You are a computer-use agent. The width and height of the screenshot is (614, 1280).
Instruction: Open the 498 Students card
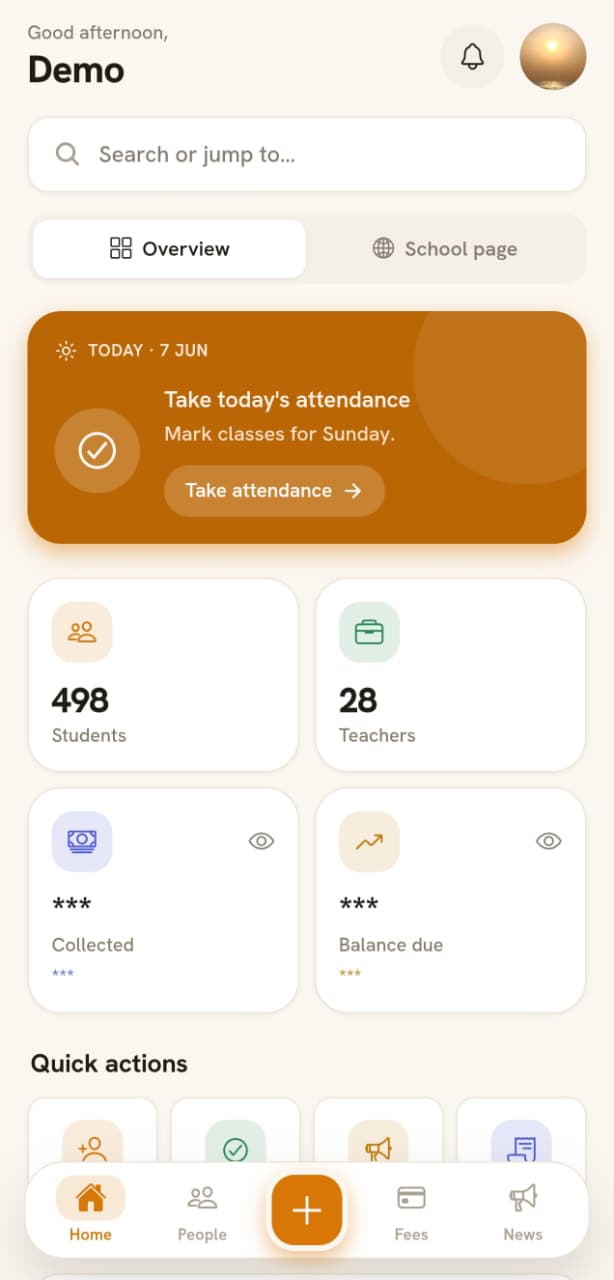point(163,675)
